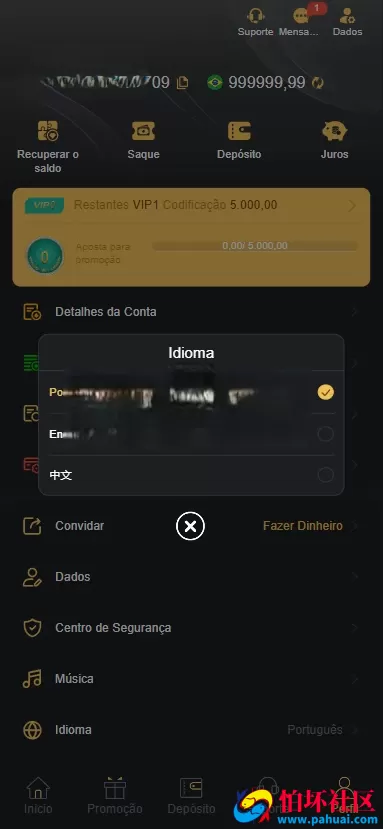Open the Saque withdrawal option
383x829 pixels.
coord(143,140)
